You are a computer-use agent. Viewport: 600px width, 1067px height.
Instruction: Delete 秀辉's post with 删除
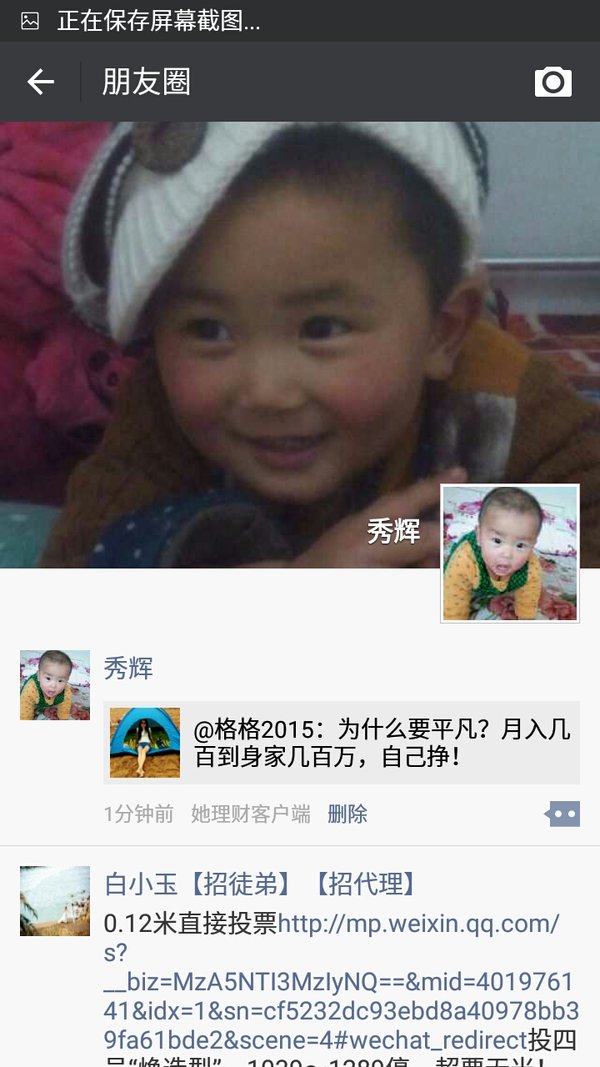coord(347,814)
